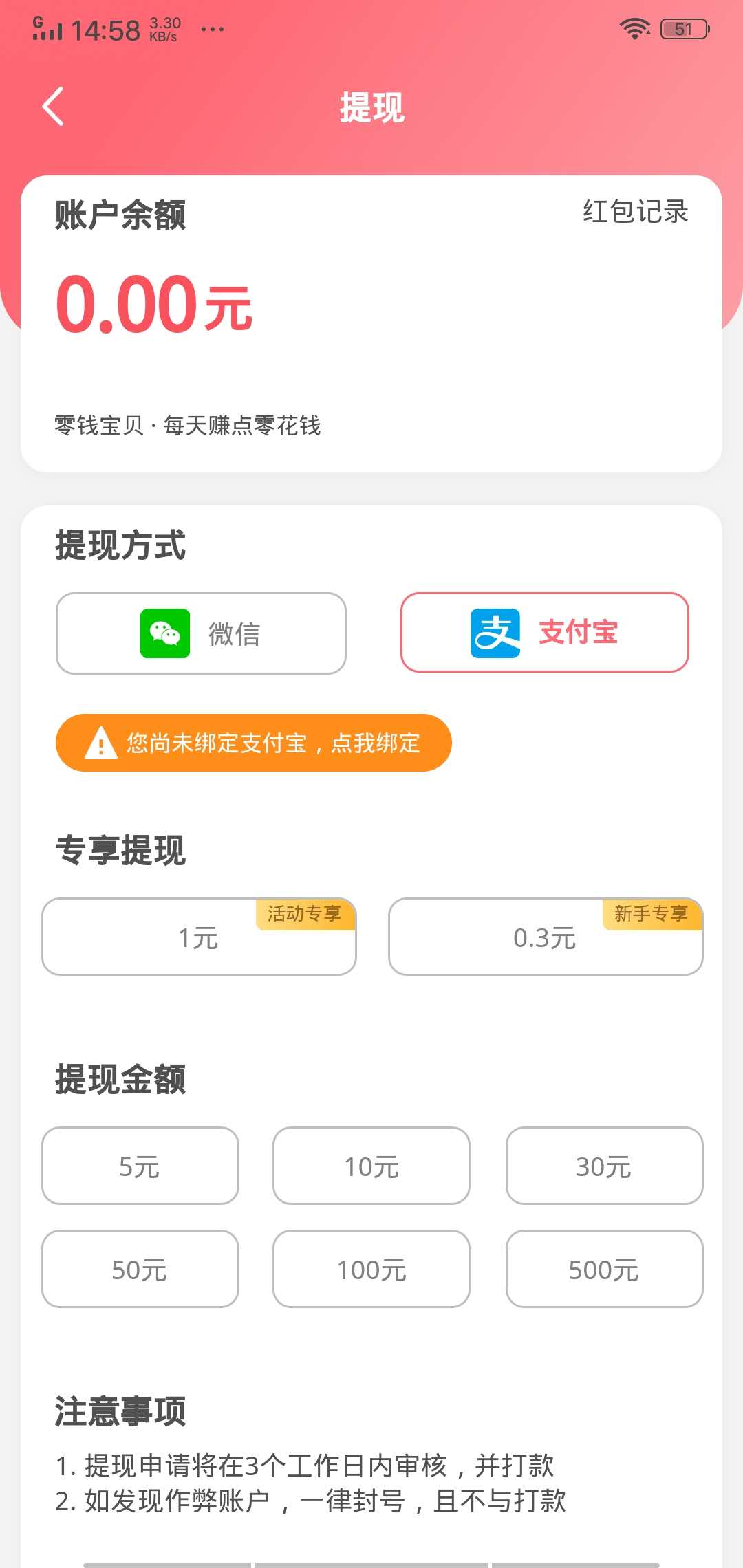743x1568 pixels.
Task: Select the 30元 withdrawal amount
Action: click(x=604, y=1166)
